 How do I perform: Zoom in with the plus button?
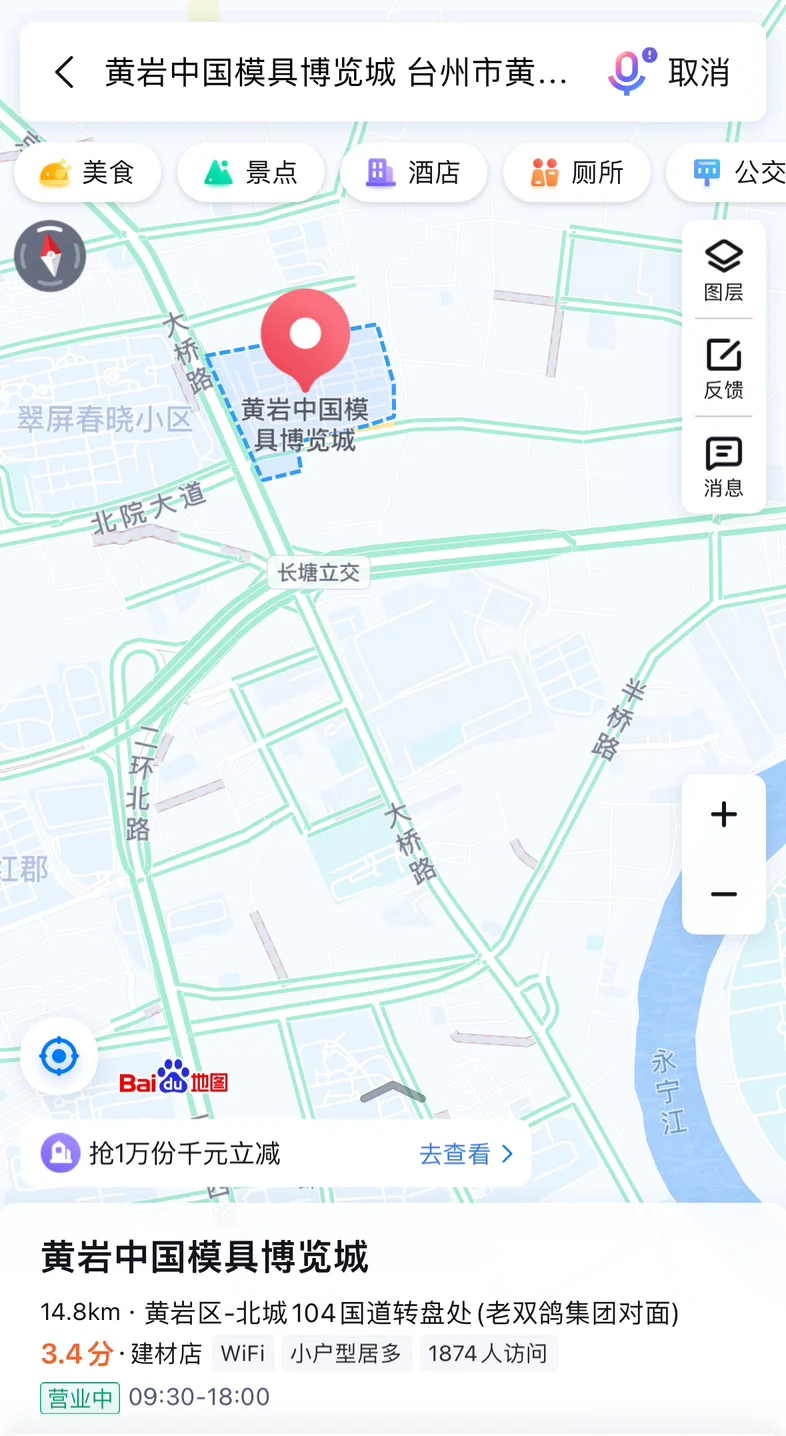coord(724,814)
